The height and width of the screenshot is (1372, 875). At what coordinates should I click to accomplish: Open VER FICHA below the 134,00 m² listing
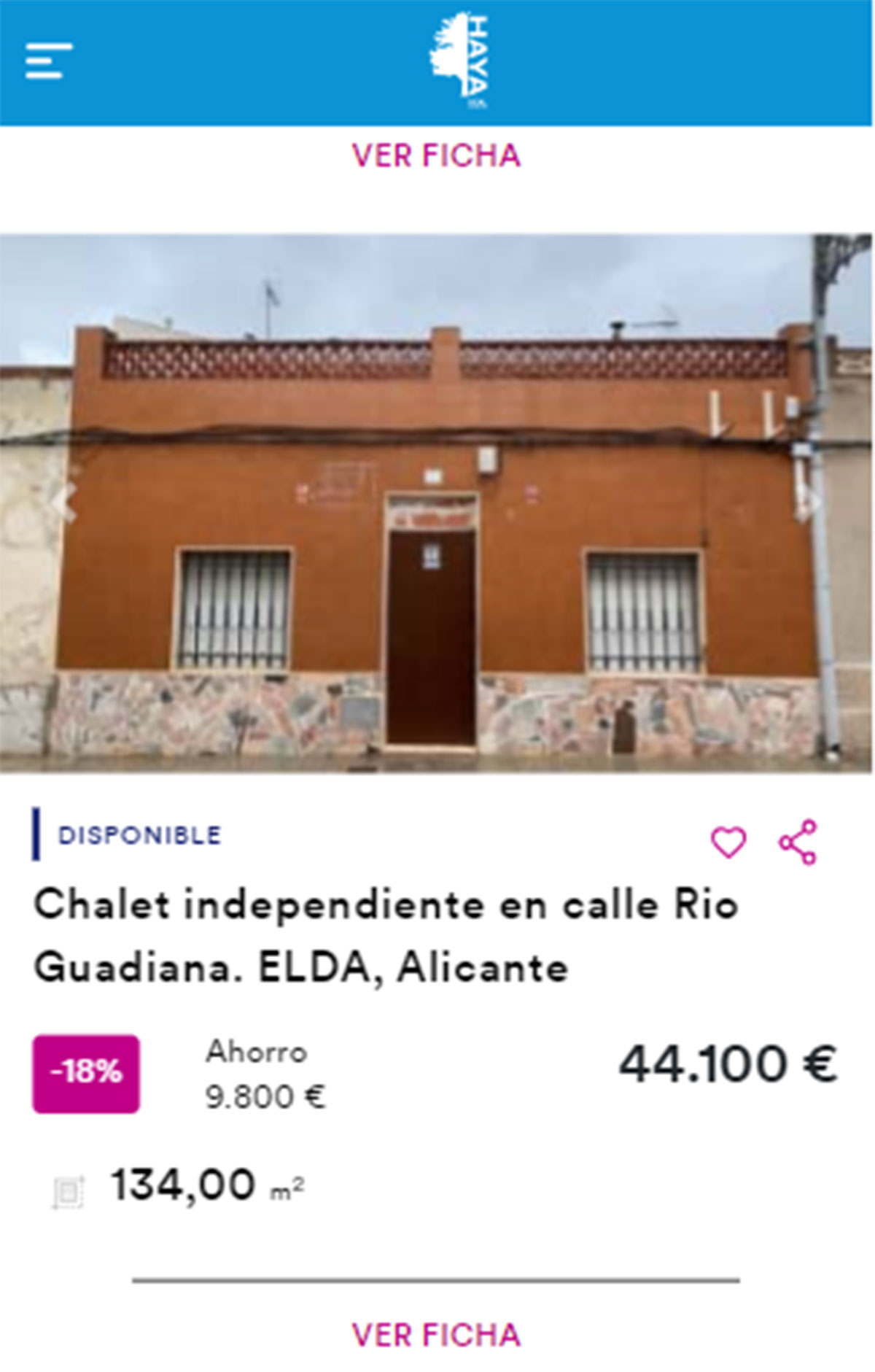point(436,1335)
